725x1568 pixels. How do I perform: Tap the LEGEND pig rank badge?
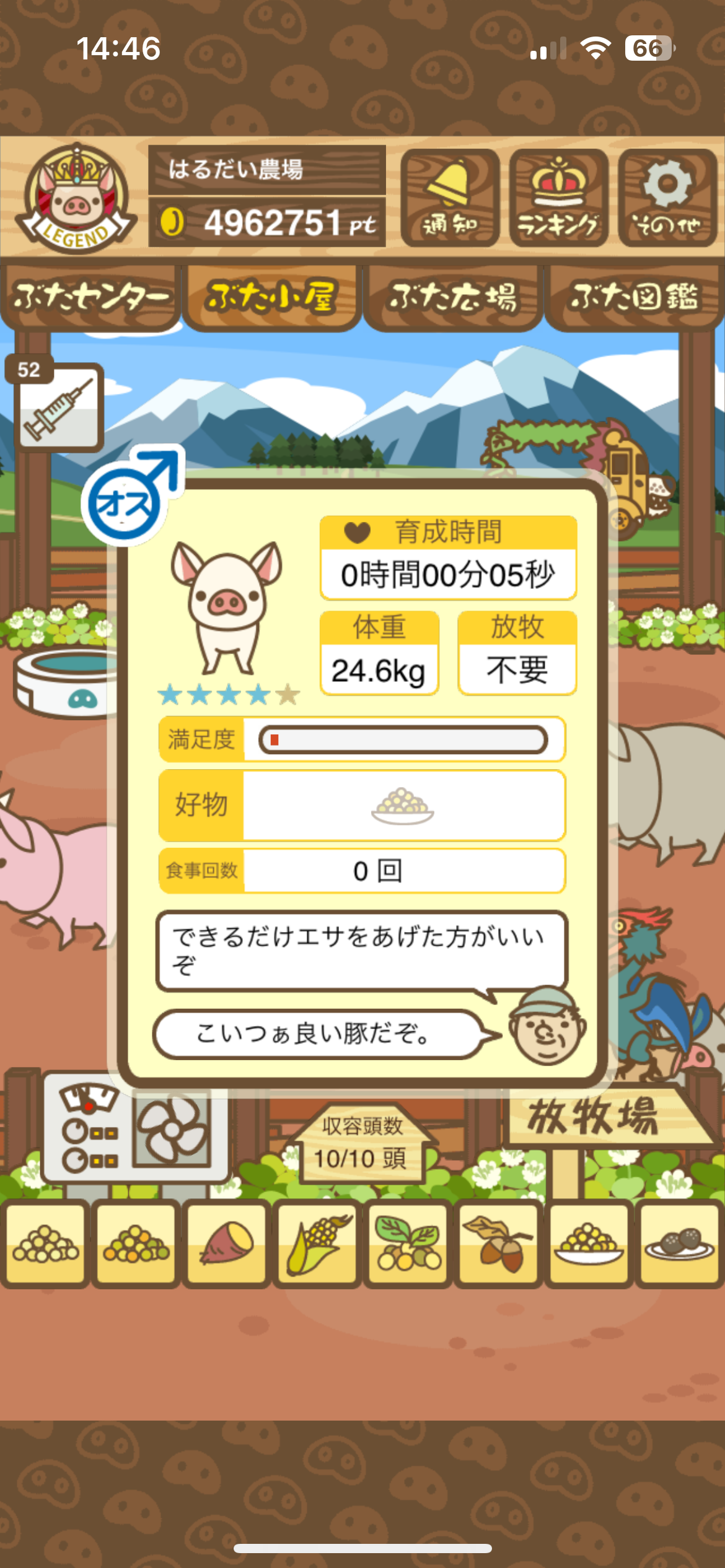click(76, 198)
